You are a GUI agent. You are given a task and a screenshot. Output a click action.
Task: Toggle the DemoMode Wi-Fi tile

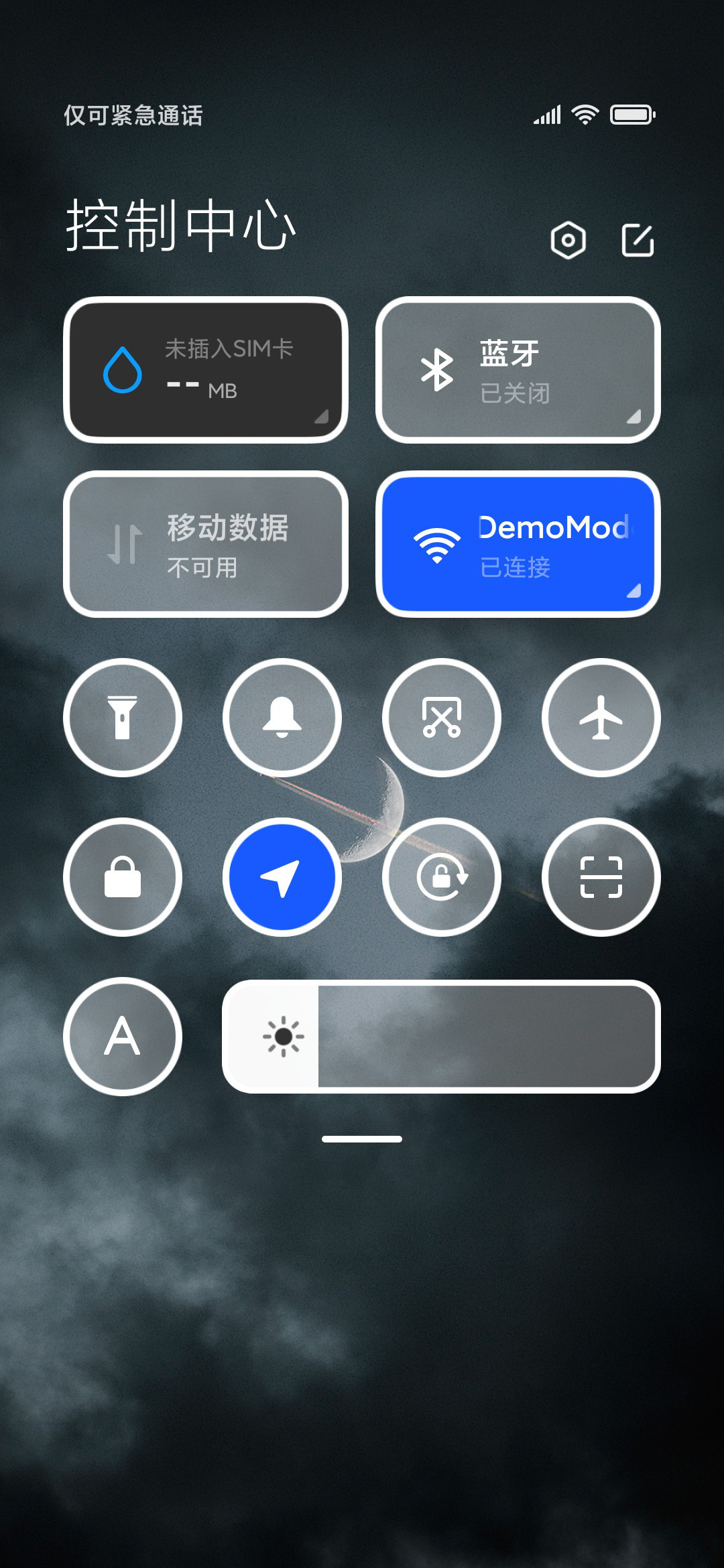click(518, 544)
